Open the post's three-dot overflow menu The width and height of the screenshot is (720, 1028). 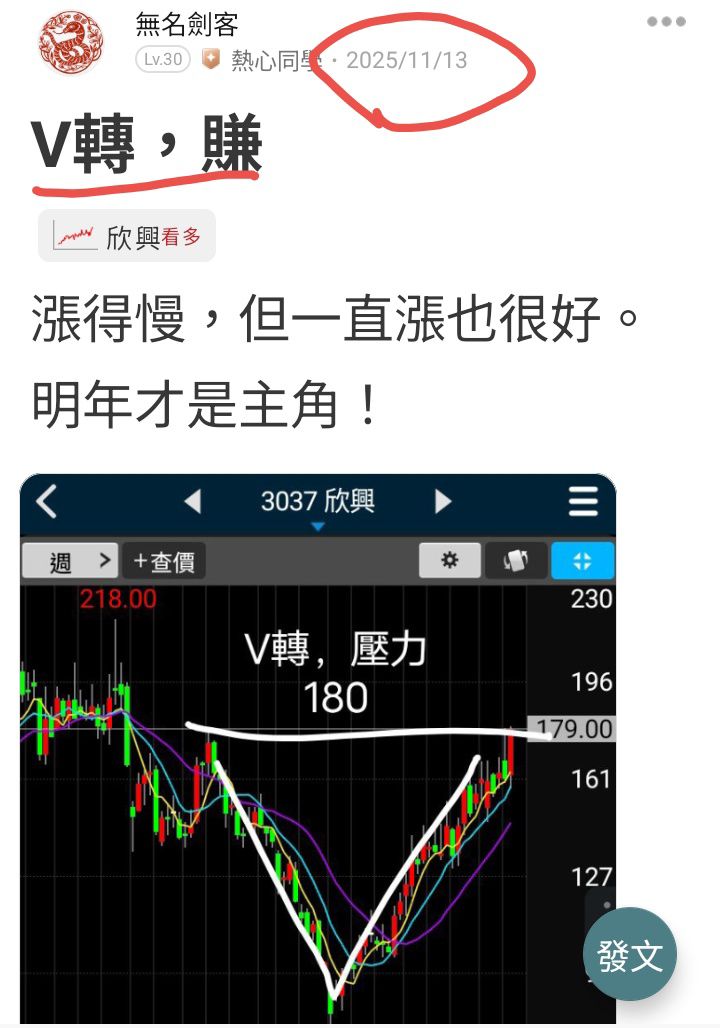(x=666, y=22)
